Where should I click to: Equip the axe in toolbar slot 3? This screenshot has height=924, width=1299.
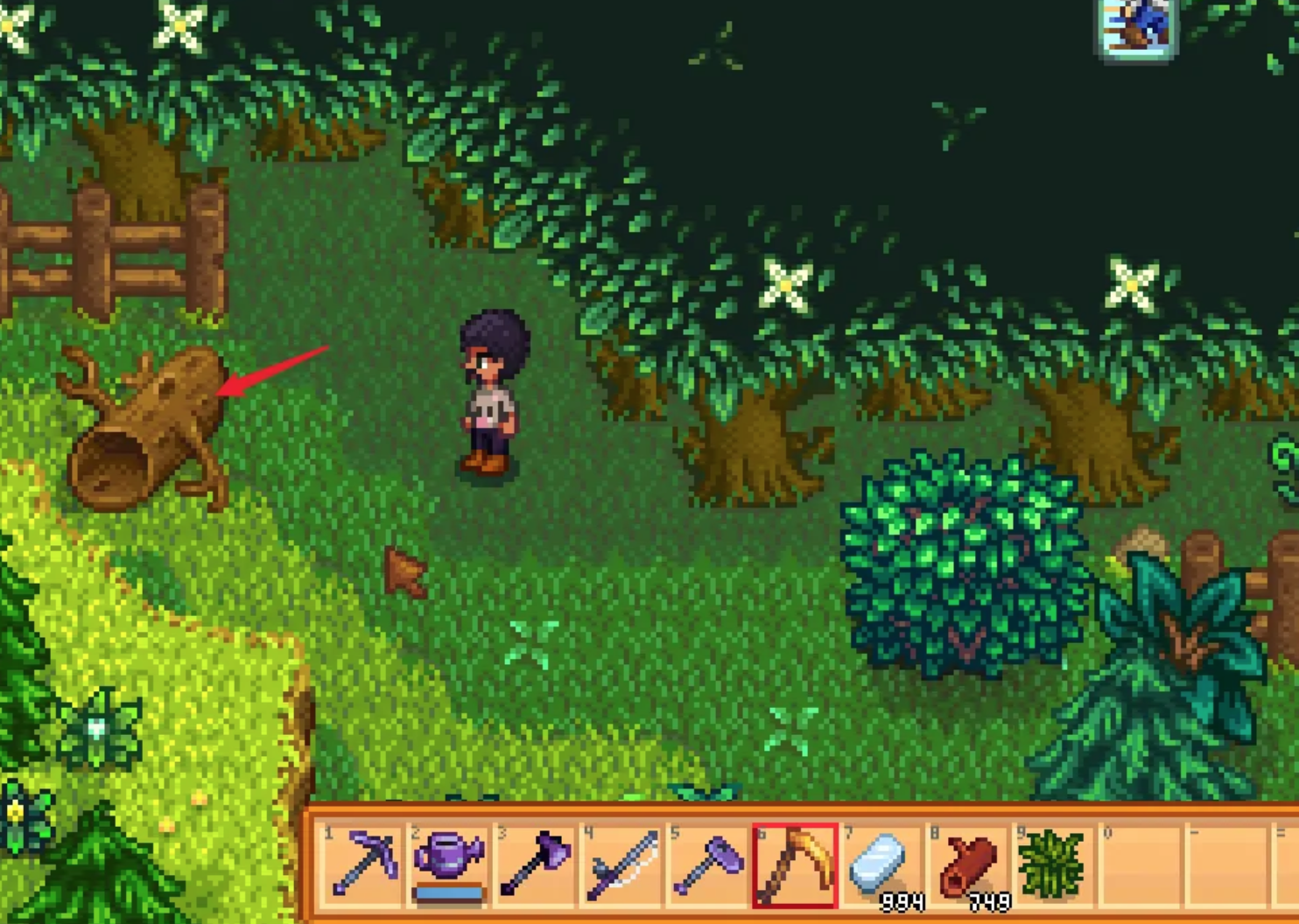pyautogui.click(x=535, y=864)
